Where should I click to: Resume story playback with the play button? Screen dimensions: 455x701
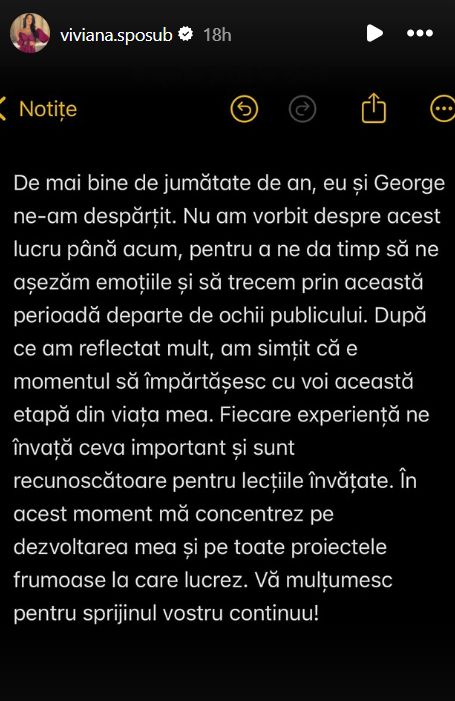tap(374, 33)
